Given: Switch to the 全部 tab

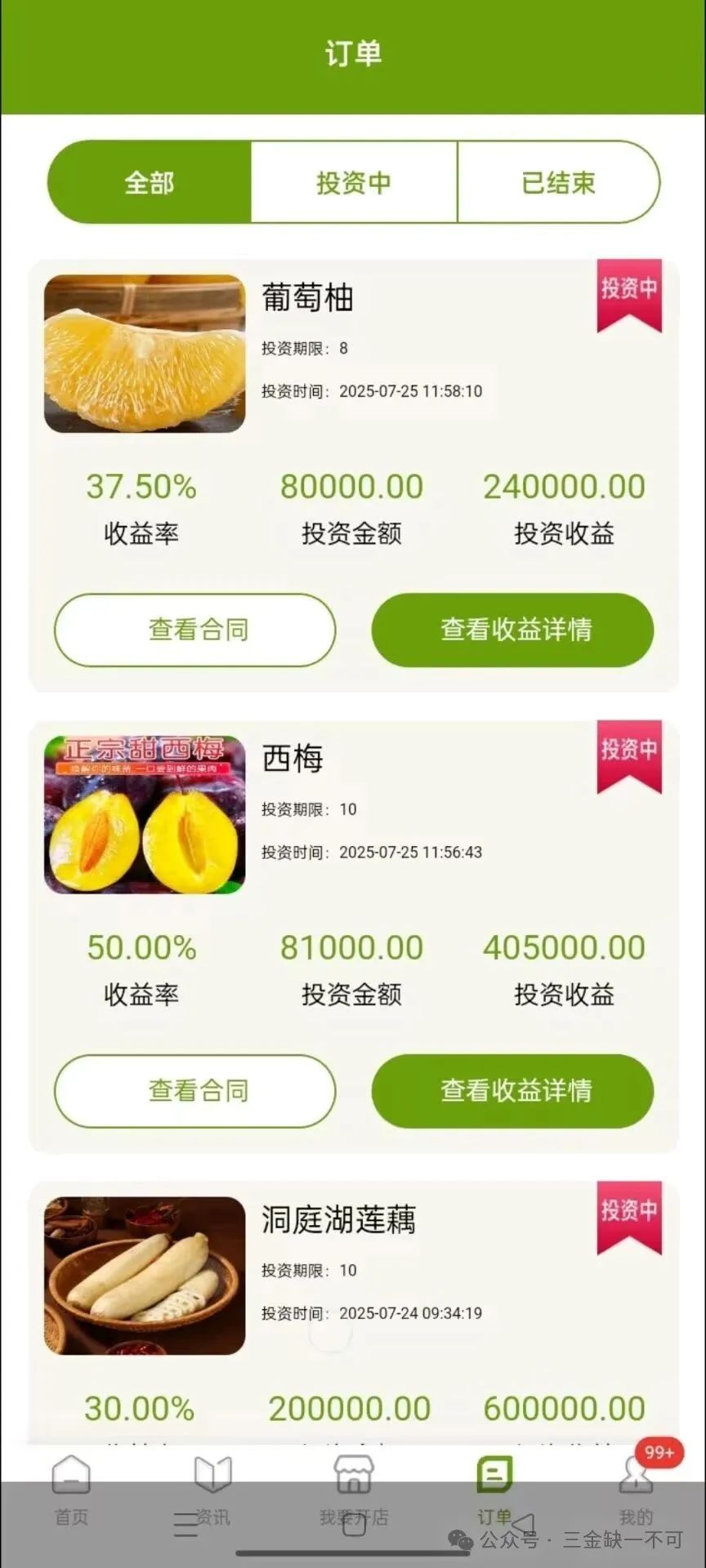Looking at the screenshot, I should click(150, 182).
